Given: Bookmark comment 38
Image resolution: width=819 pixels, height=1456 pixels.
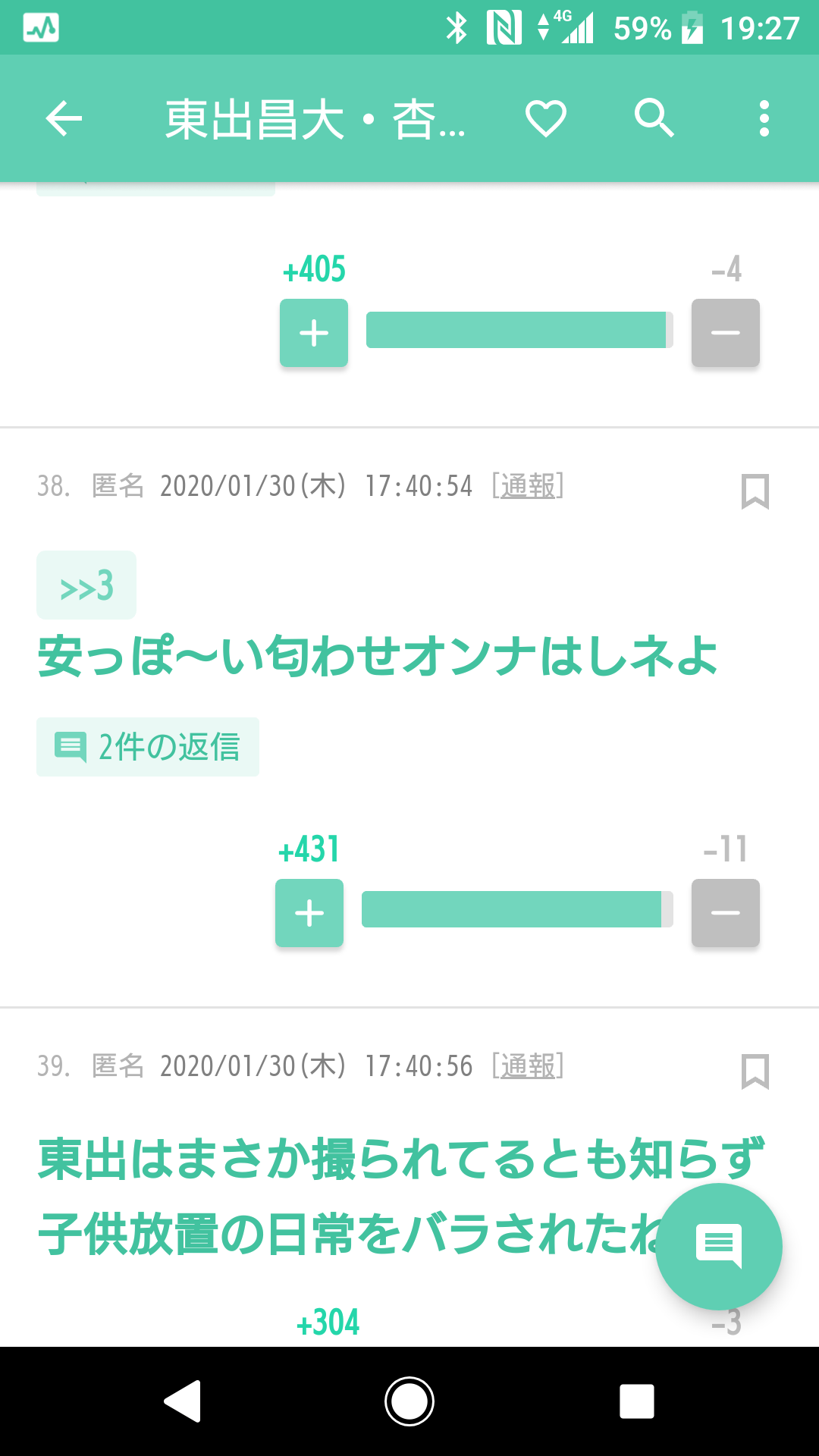Looking at the screenshot, I should tap(755, 491).
